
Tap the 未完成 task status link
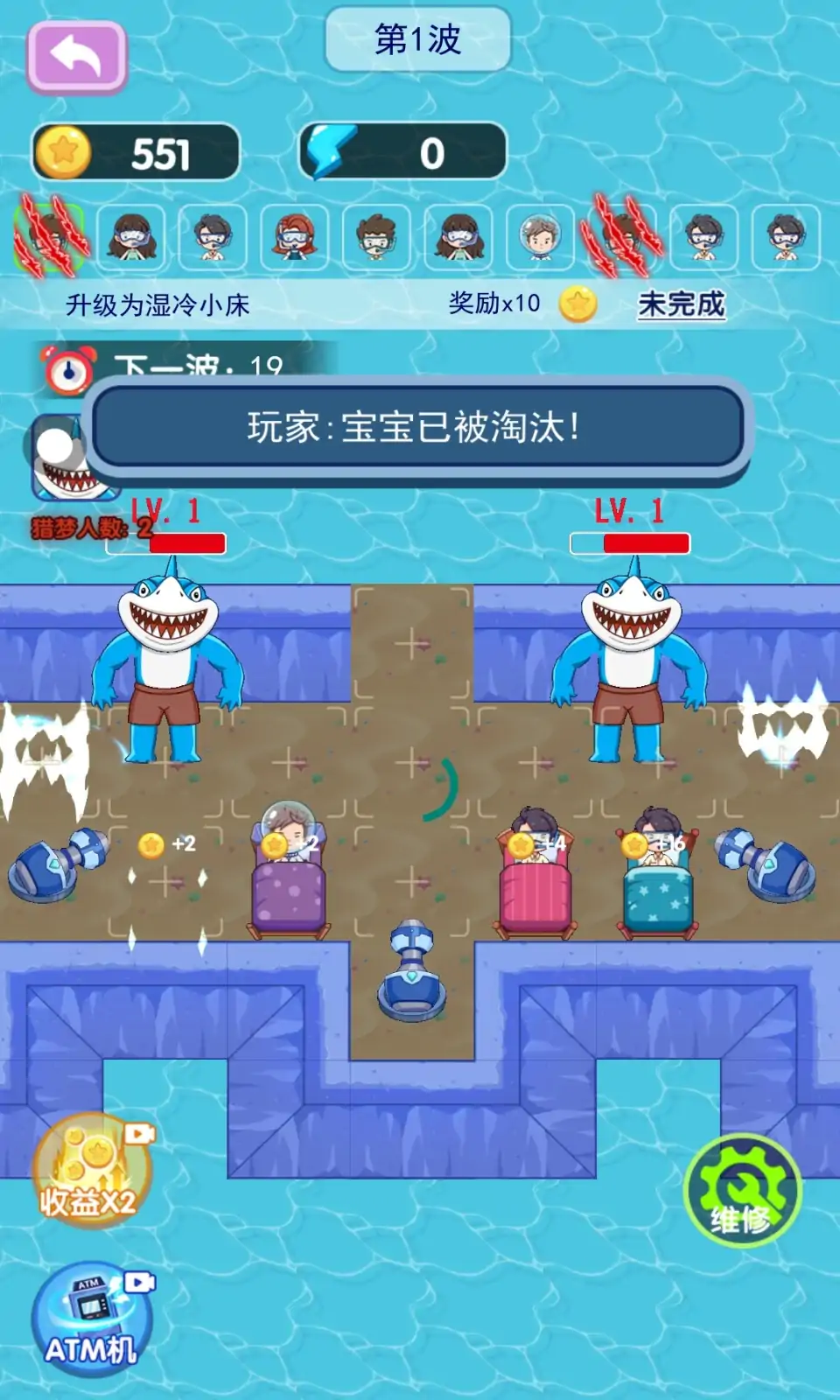pos(682,304)
